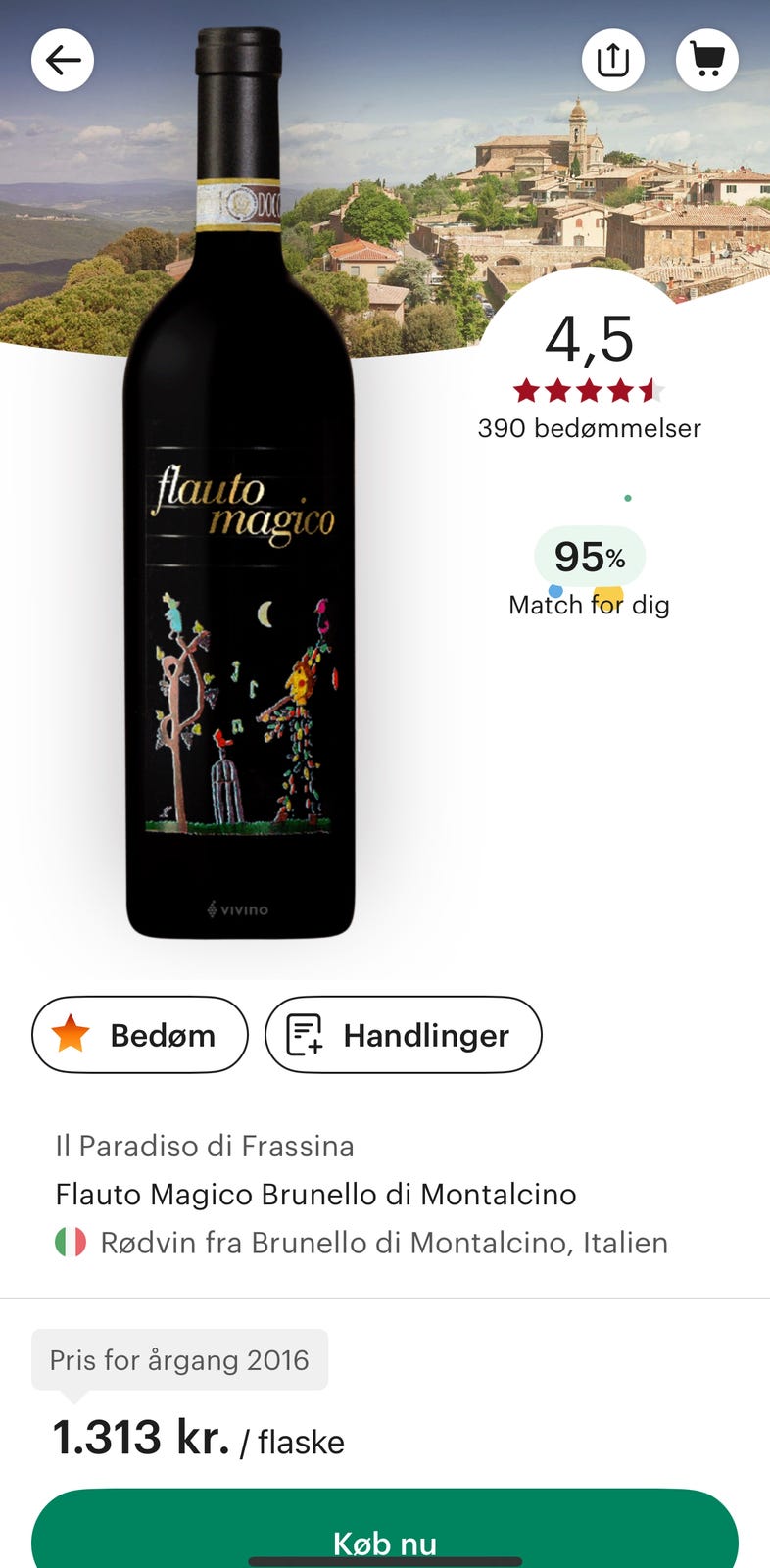Open winery Il Paradiso di Frassina
Viewport: 770px width, 1568px height.
tap(205, 1146)
